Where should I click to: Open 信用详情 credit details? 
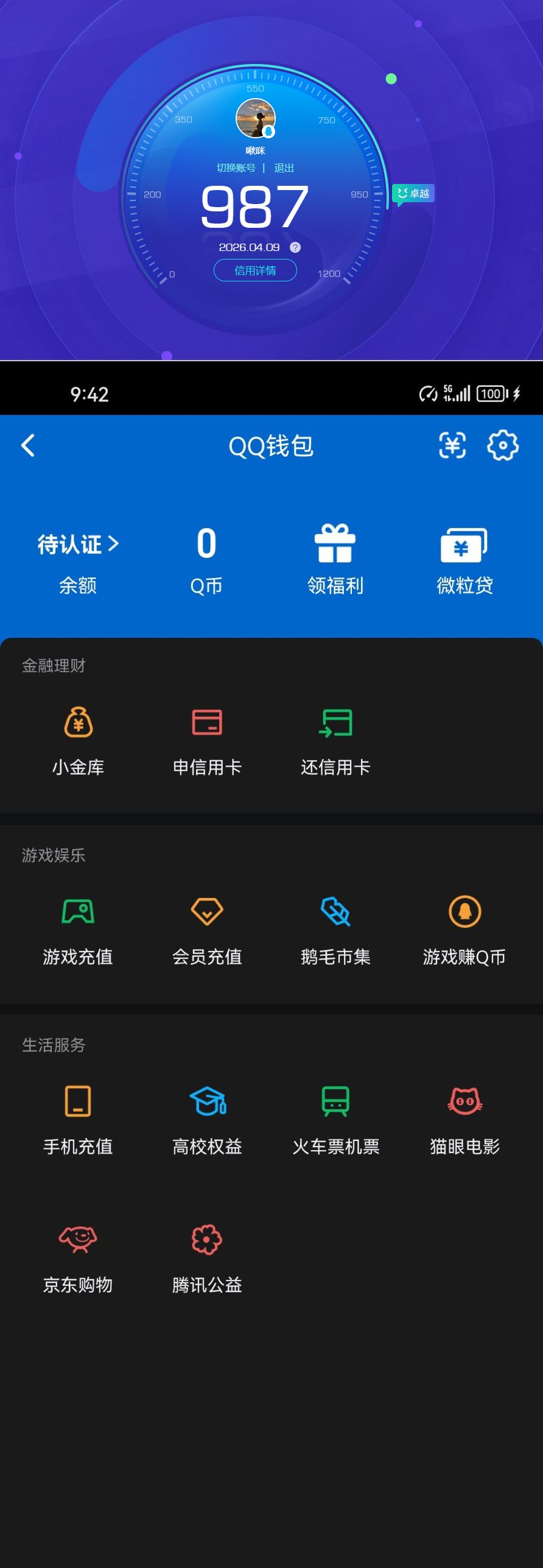click(255, 270)
